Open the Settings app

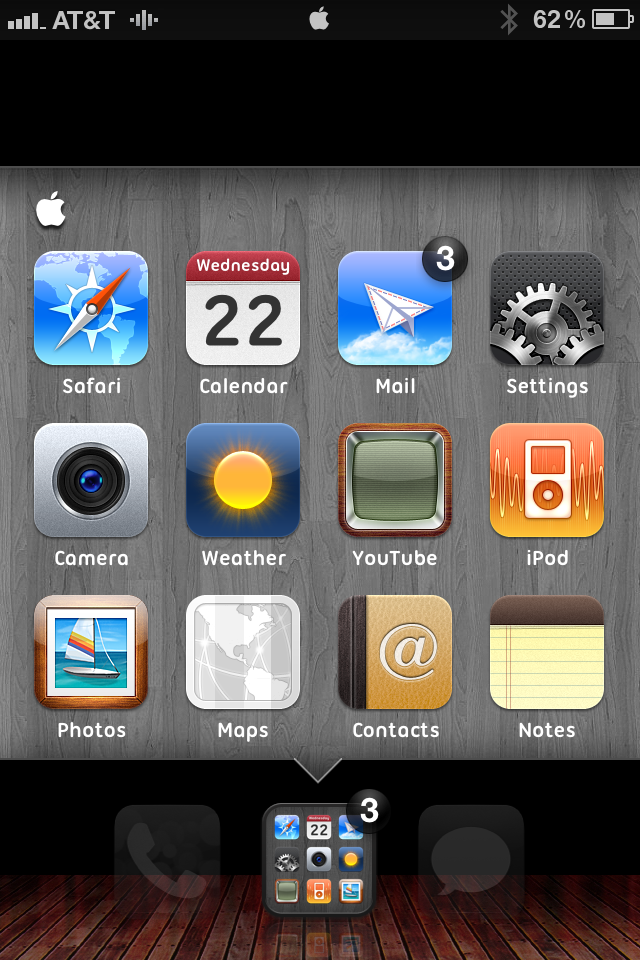[547, 308]
